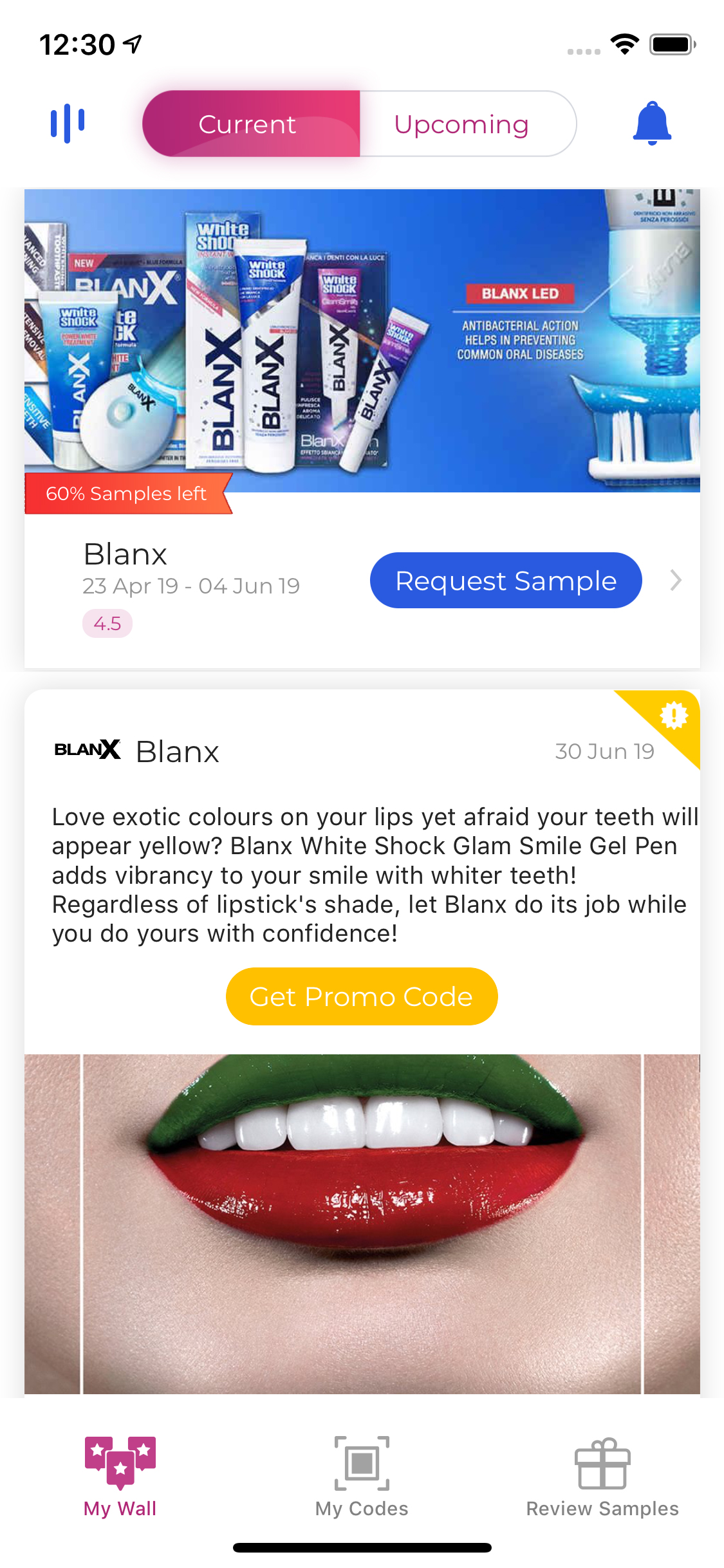Open the notifications bell
Screen dimensions: 724x1568
(x=652, y=122)
